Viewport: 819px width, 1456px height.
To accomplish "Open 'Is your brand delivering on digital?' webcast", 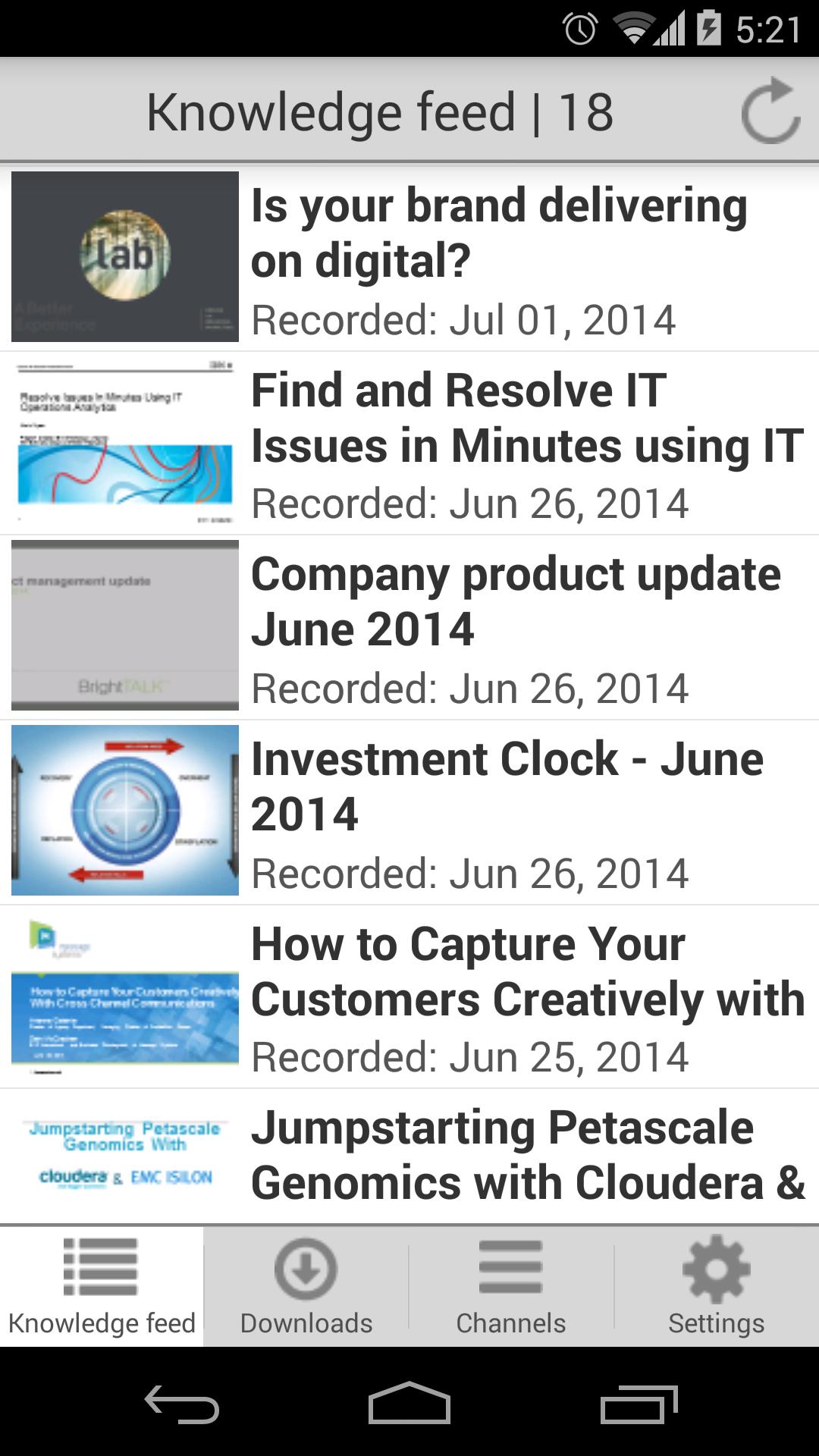I will point(409,258).
